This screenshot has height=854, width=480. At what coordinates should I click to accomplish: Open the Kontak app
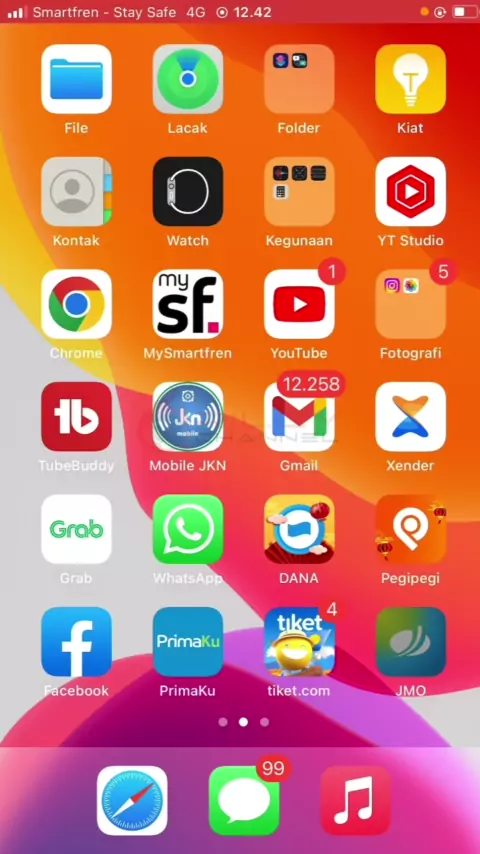[x=76, y=192]
